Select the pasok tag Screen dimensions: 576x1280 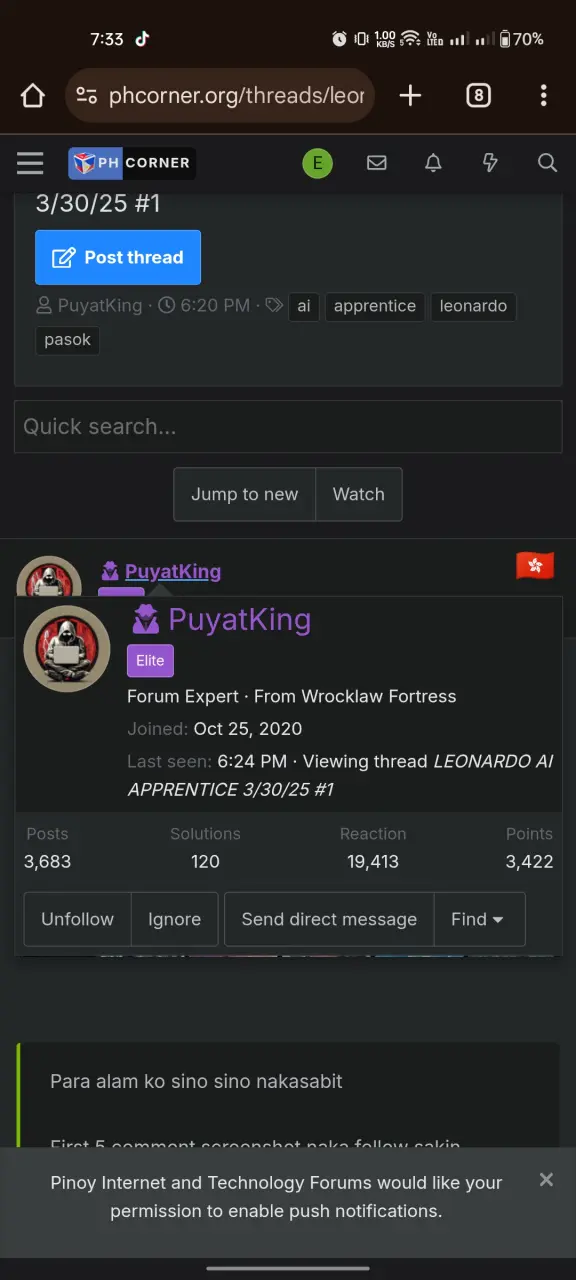click(68, 340)
